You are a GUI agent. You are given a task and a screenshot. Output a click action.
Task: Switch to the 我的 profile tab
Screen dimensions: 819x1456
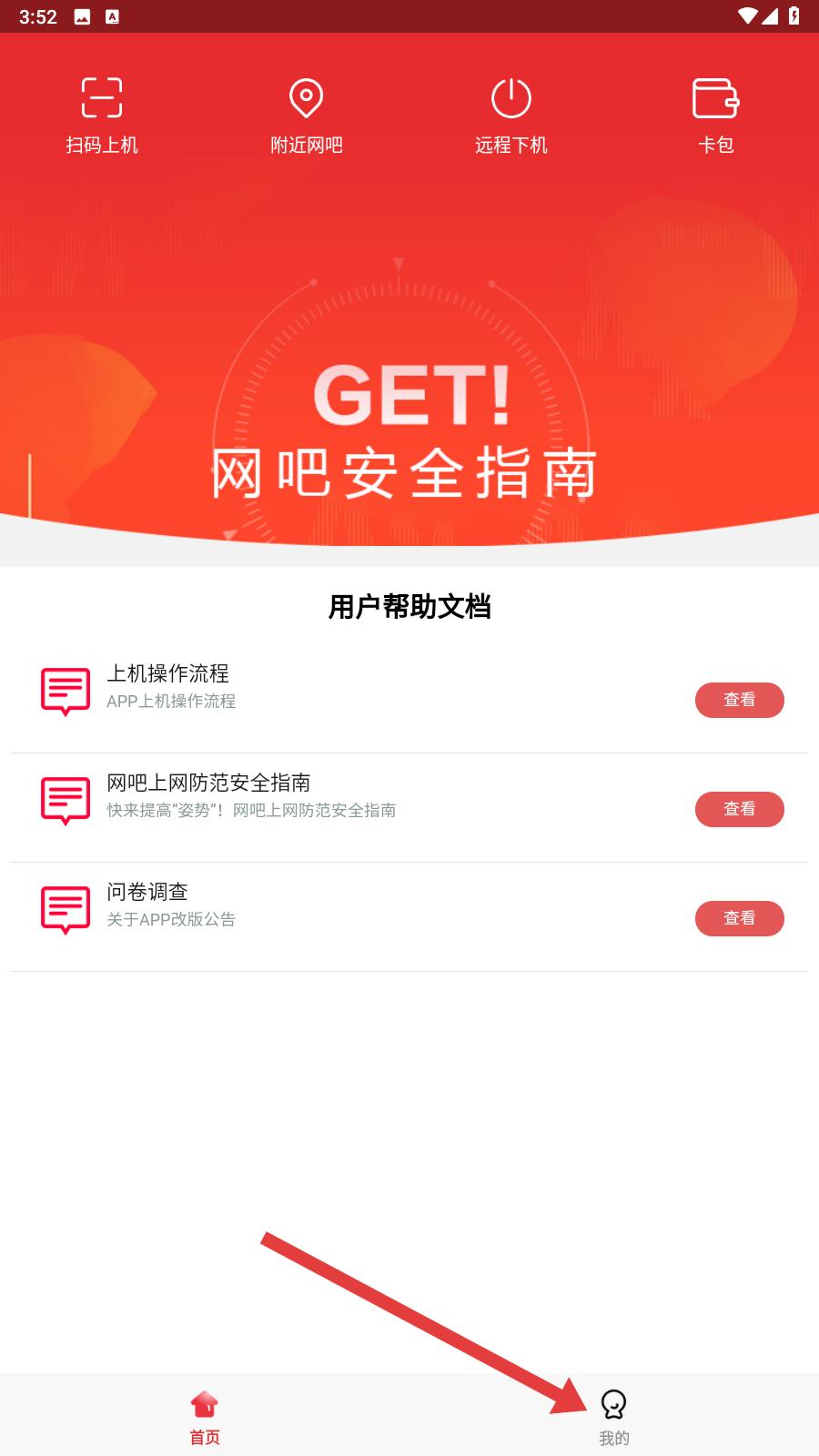(x=614, y=1418)
